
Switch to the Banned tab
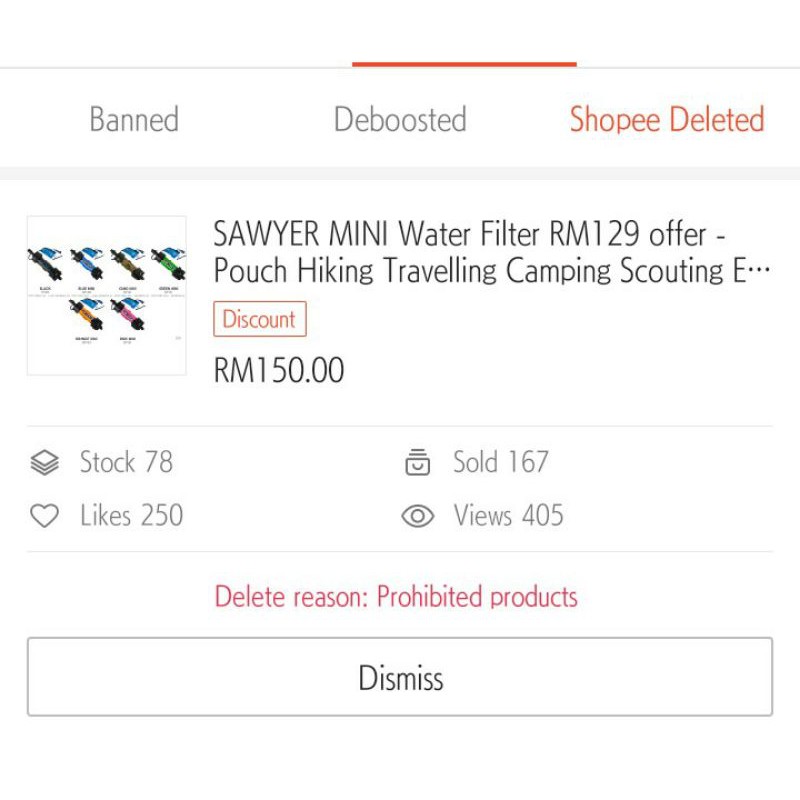click(x=133, y=120)
